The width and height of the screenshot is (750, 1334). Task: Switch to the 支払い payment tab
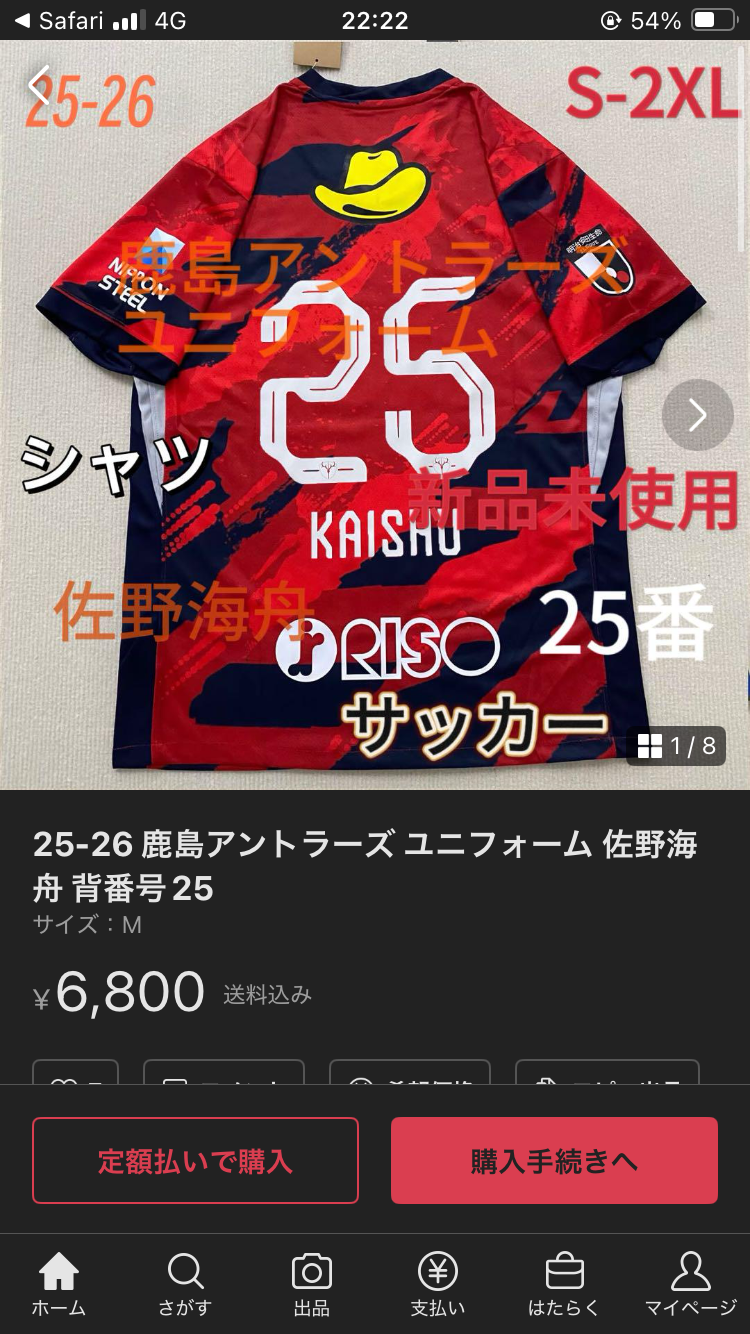pyautogui.click(x=437, y=1284)
